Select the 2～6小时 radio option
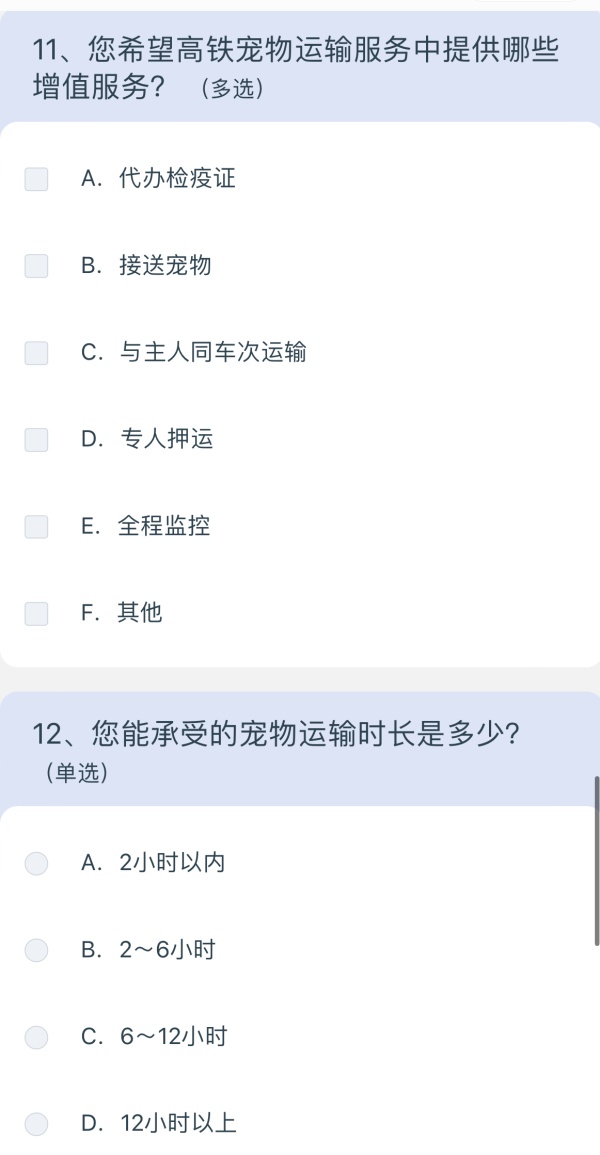600x1155 pixels. (x=37, y=950)
